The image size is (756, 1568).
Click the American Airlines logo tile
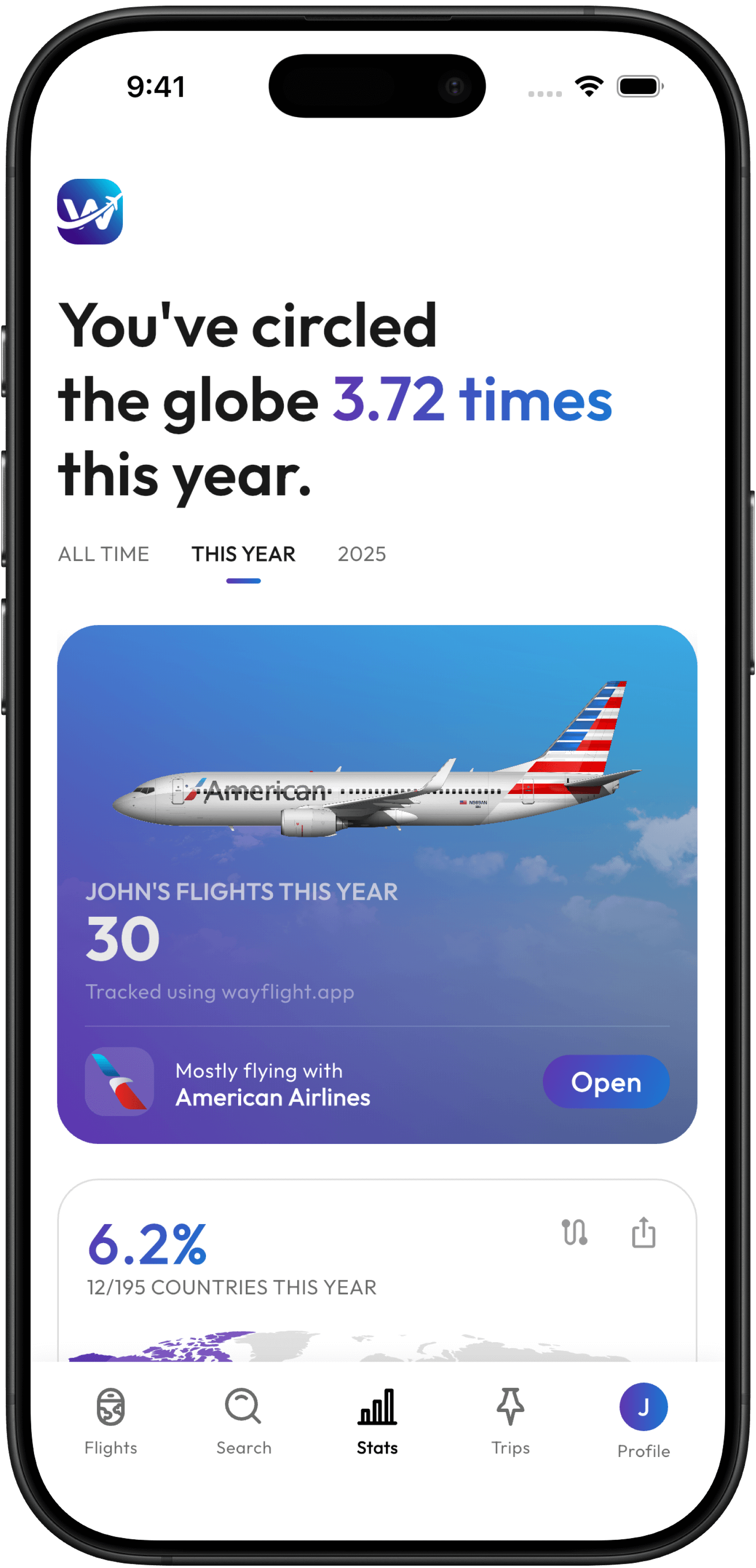tap(120, 1082)
